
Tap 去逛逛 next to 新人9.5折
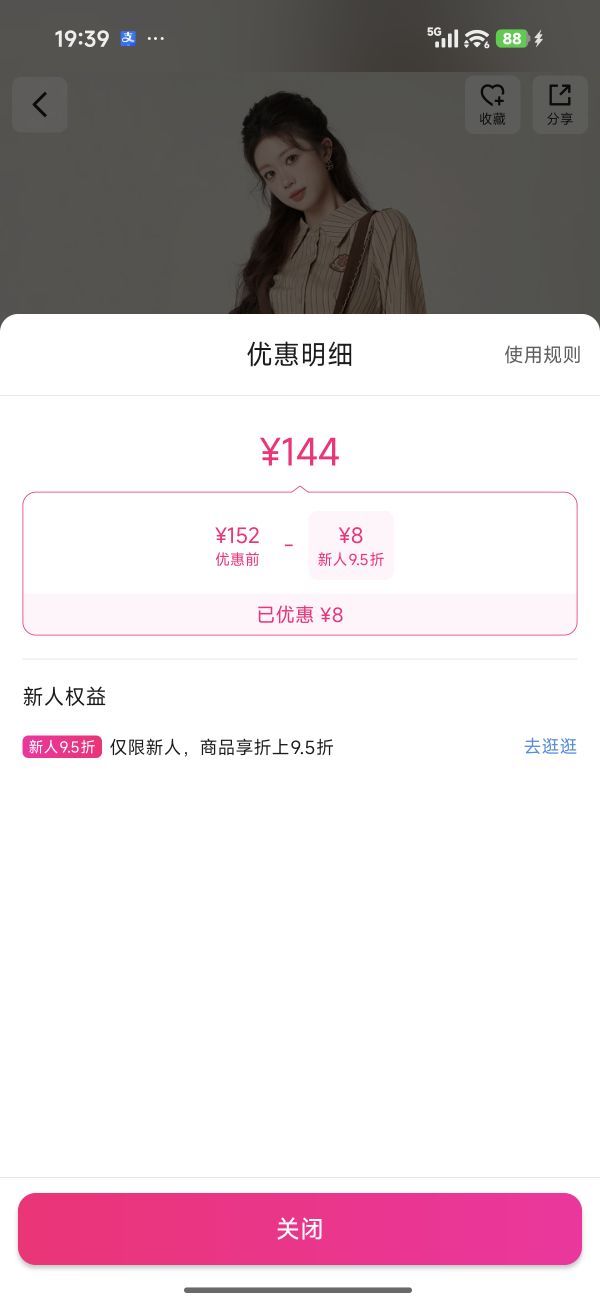coord(551,747)
